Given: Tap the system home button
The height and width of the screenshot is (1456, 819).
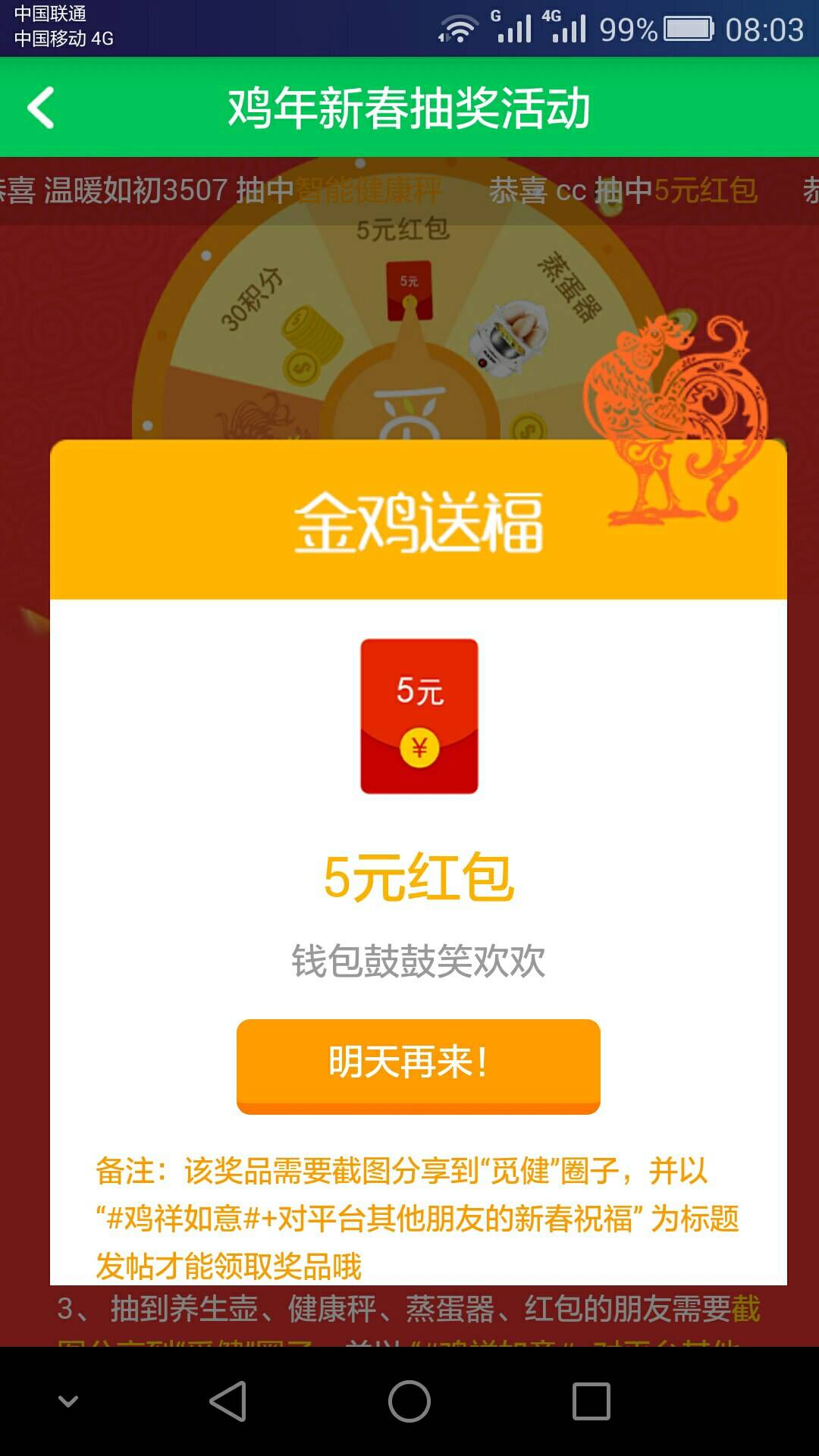Looking at the screenshot, I should coord(409,1401).
